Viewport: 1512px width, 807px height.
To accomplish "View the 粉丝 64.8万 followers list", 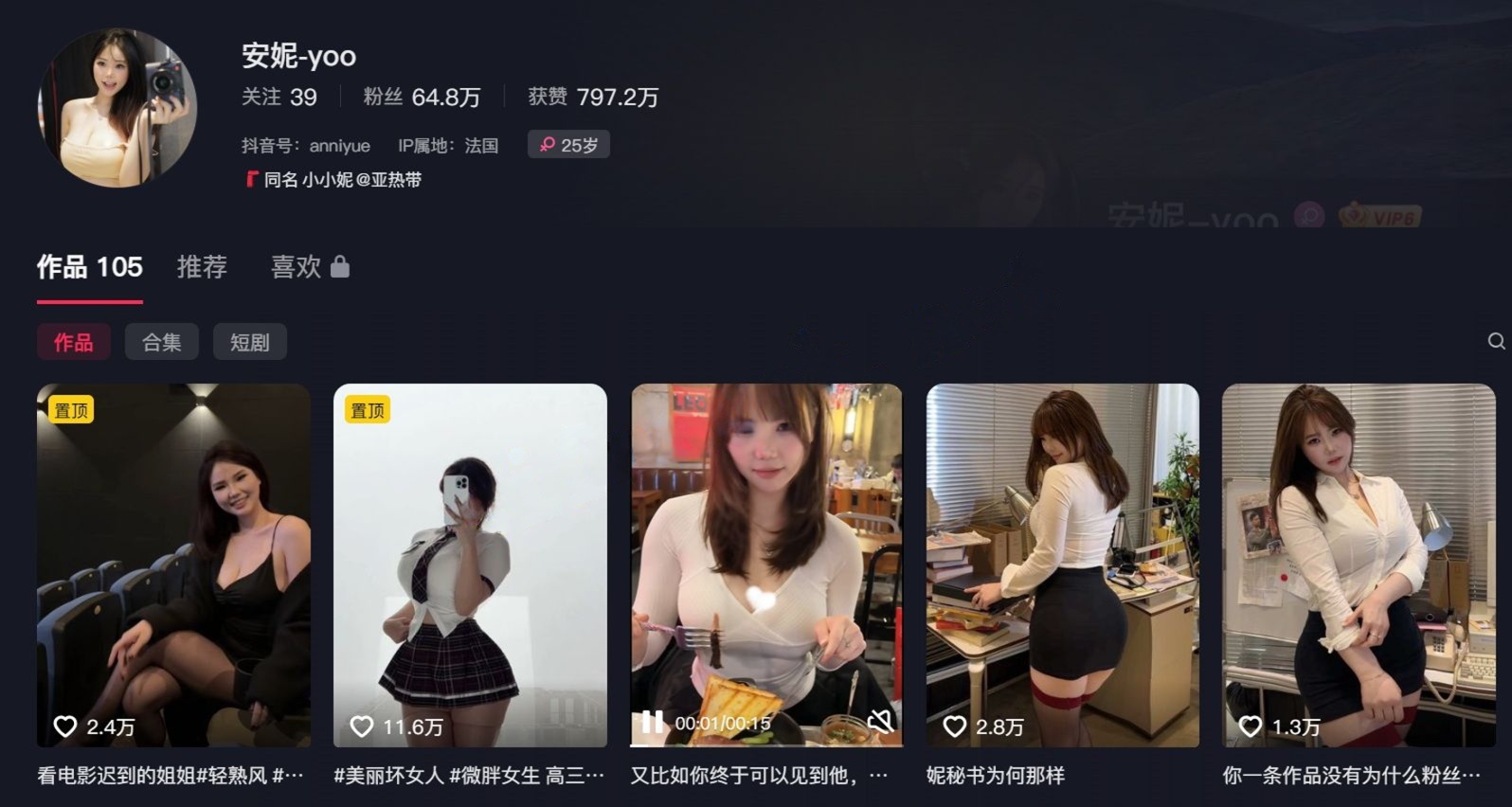I will [x=422, y=97].
